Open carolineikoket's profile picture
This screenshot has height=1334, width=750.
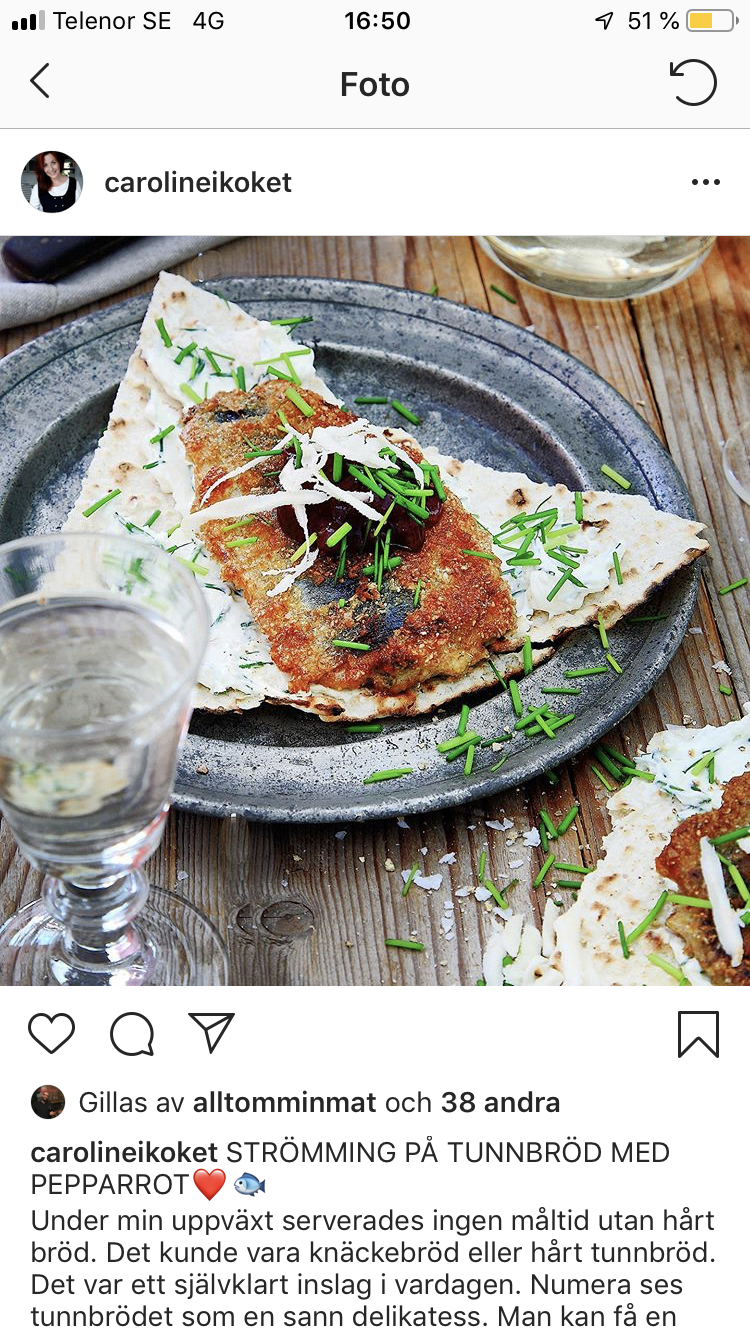[x=52, y=182]
